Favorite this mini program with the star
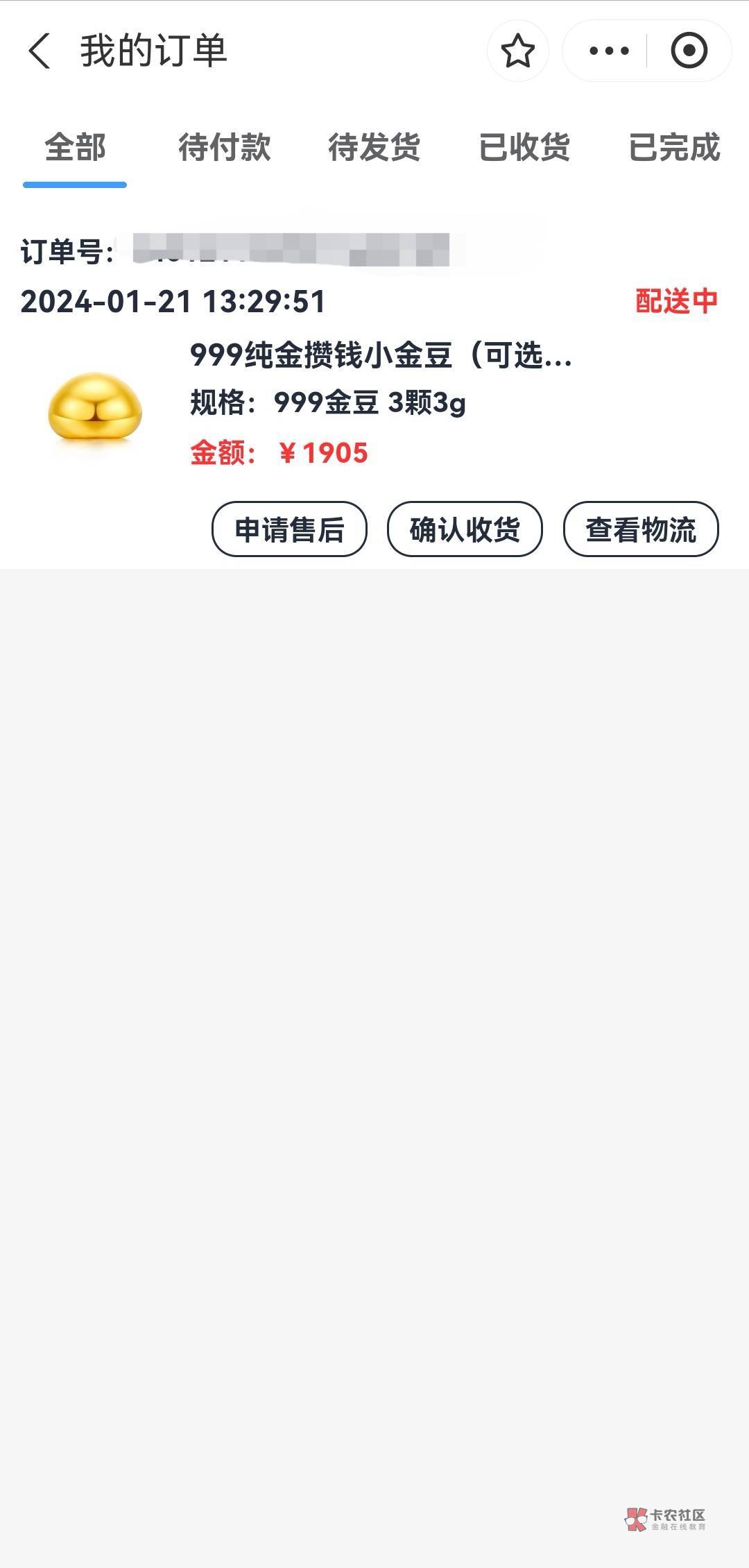Image resolution: width=749 pixels, height=1568 pixels. click(517, 51)
